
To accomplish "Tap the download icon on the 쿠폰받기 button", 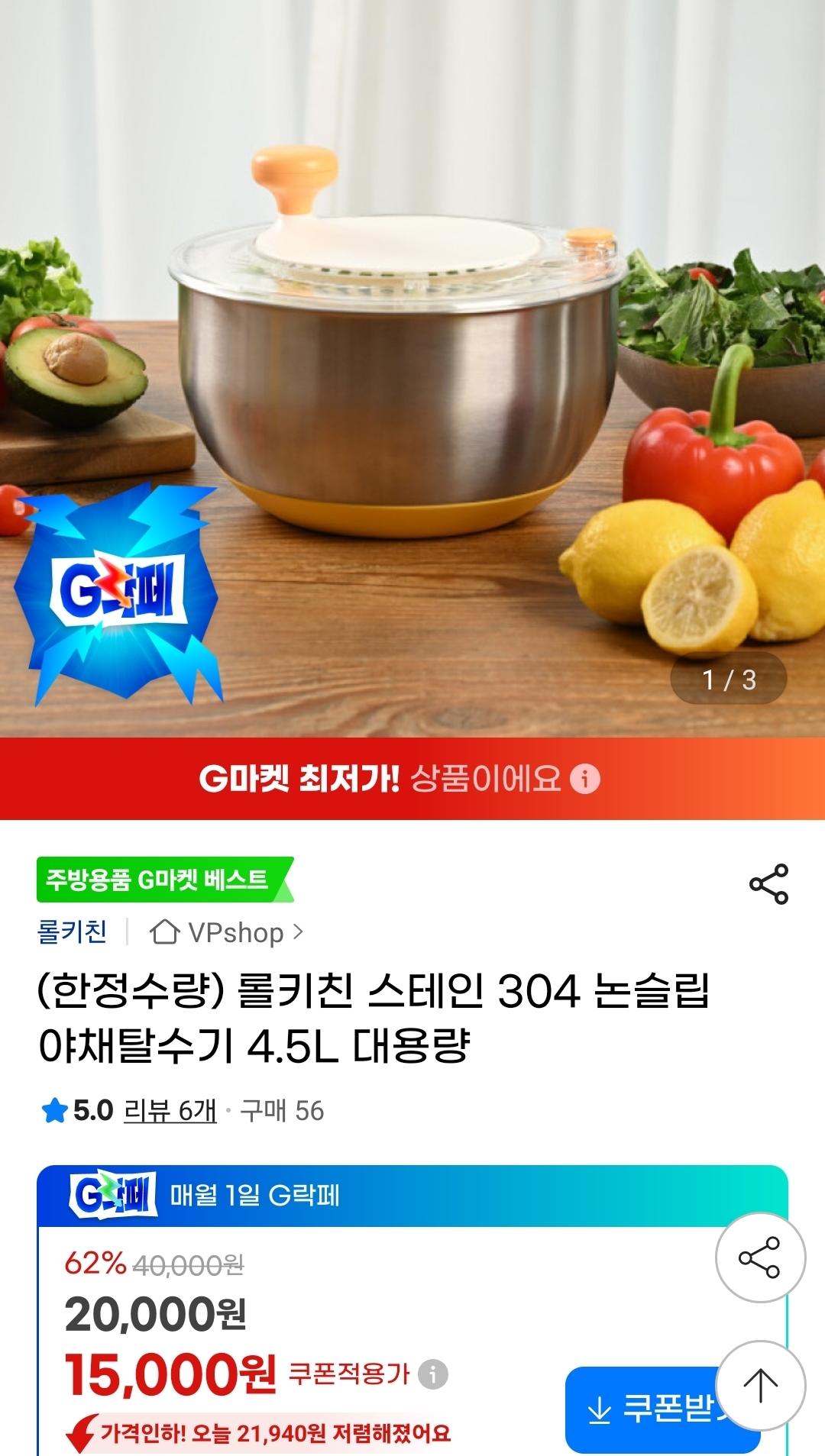I will coord(599,1409).
